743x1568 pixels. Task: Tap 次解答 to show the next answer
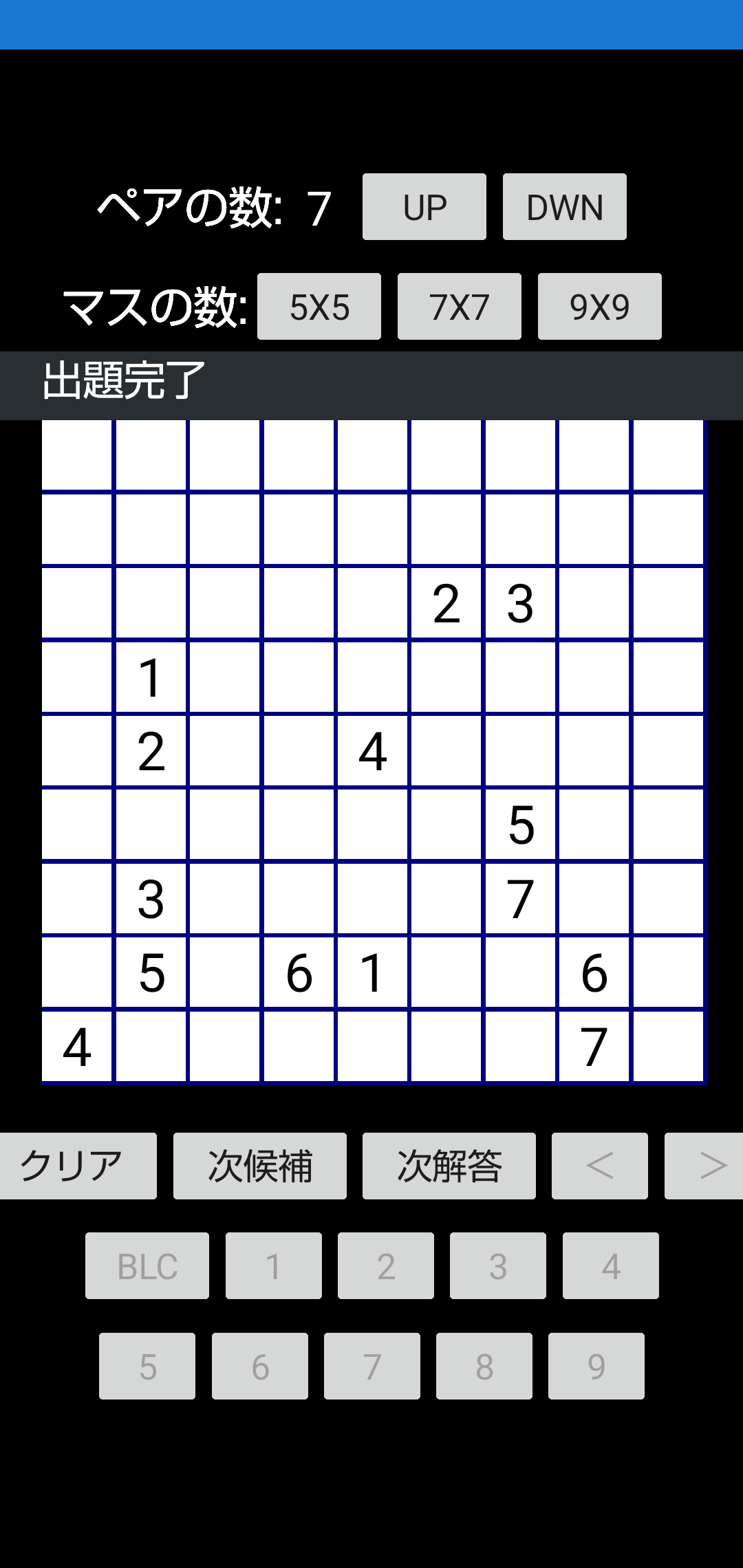click(449, 1166)
